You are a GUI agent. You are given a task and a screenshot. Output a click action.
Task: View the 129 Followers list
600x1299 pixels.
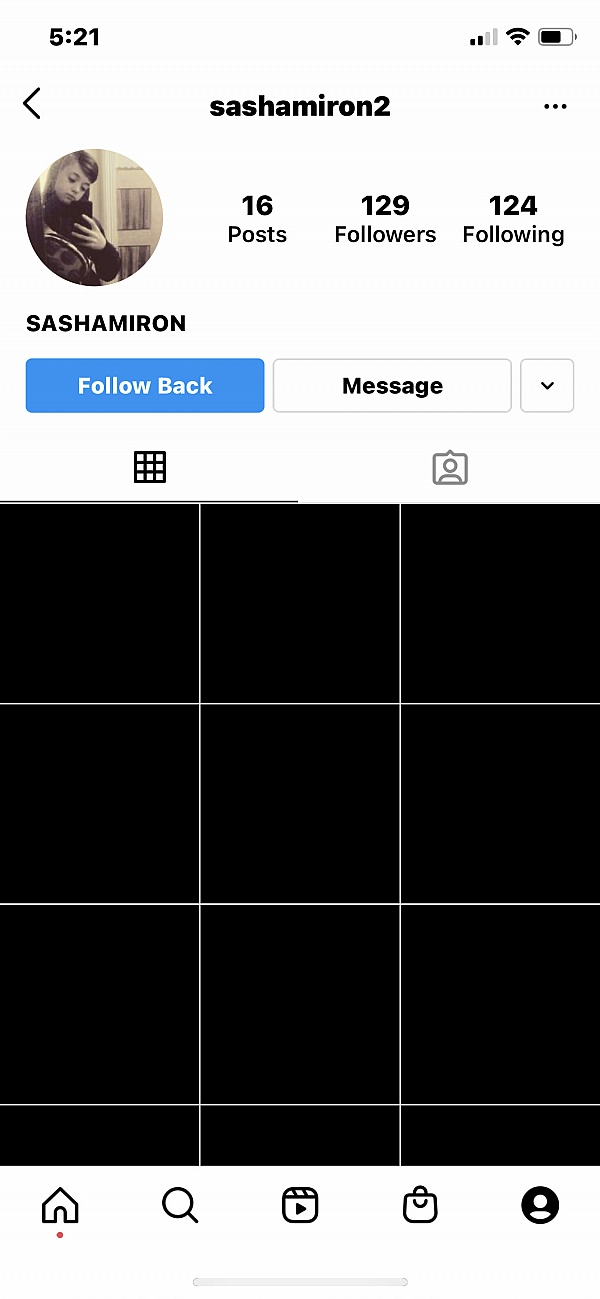385,219
